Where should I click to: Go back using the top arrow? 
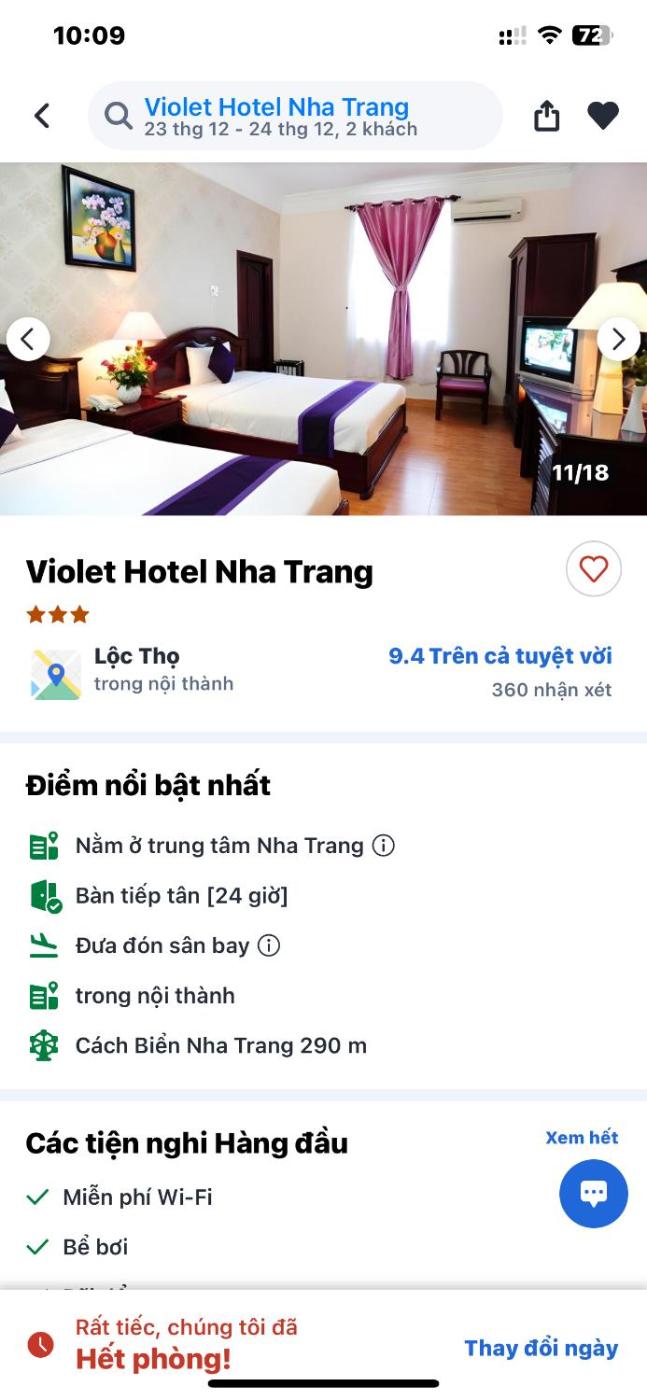pos(42,116)
